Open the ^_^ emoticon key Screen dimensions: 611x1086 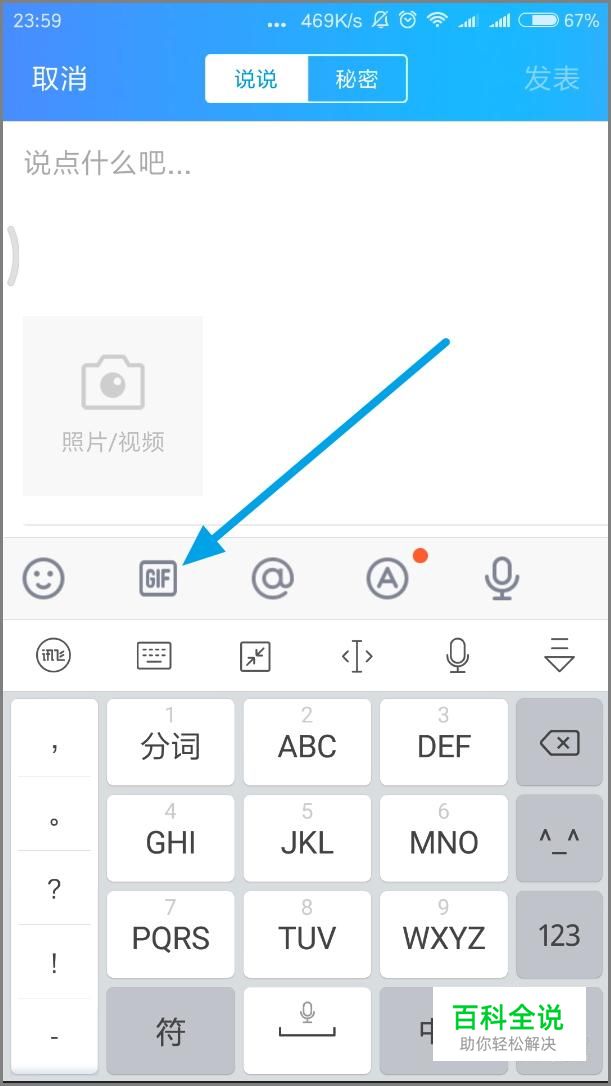point(559,840)
